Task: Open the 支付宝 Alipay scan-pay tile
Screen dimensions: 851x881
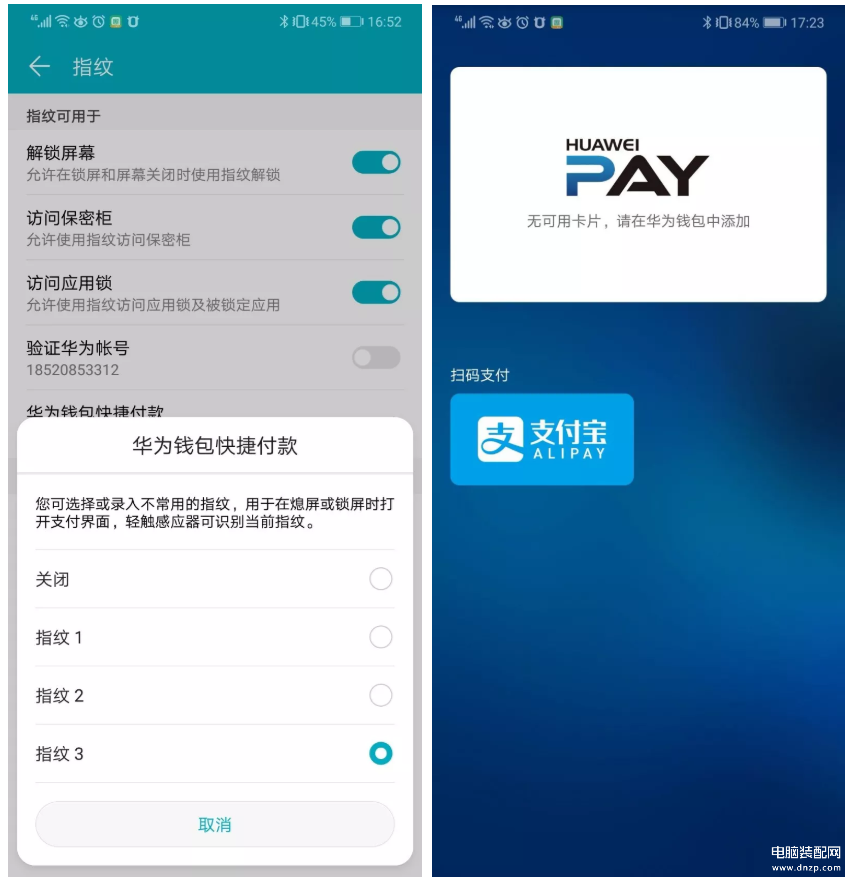Action: click(x=542, y=439)
